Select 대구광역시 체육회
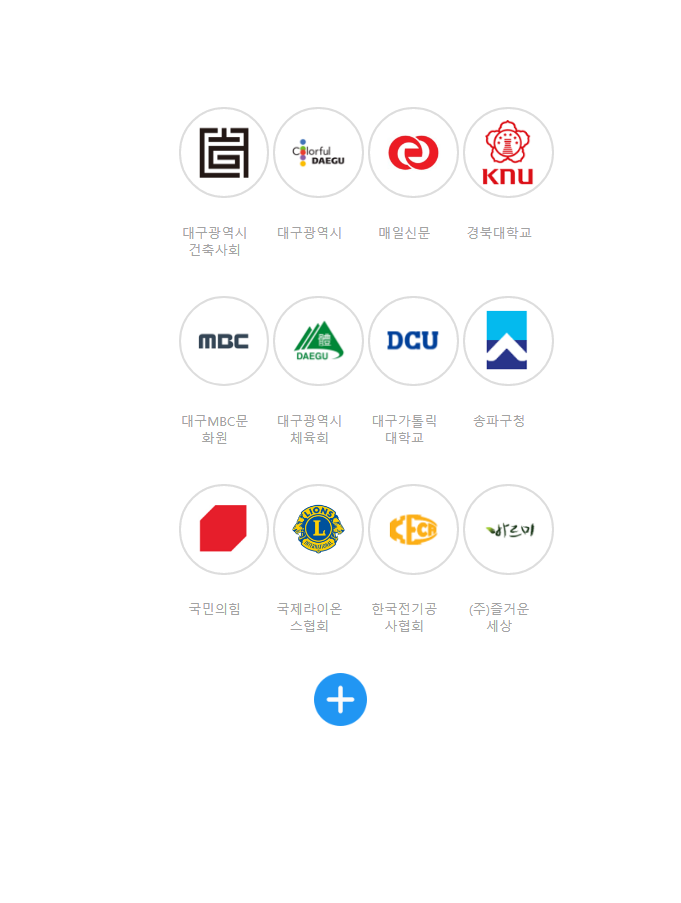This screenshot has height=903, width=681. (318, 341)
